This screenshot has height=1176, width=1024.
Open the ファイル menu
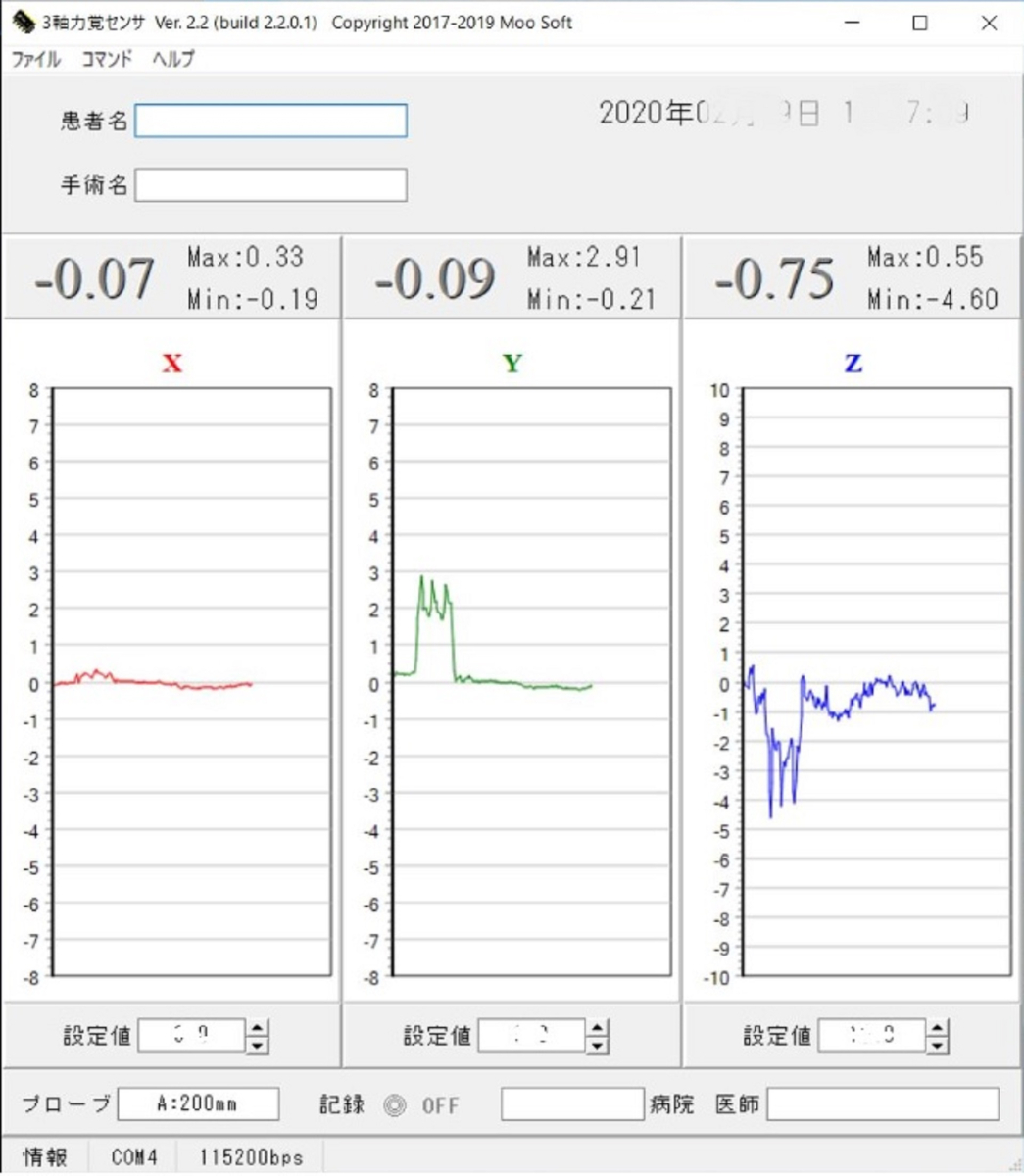35,59
